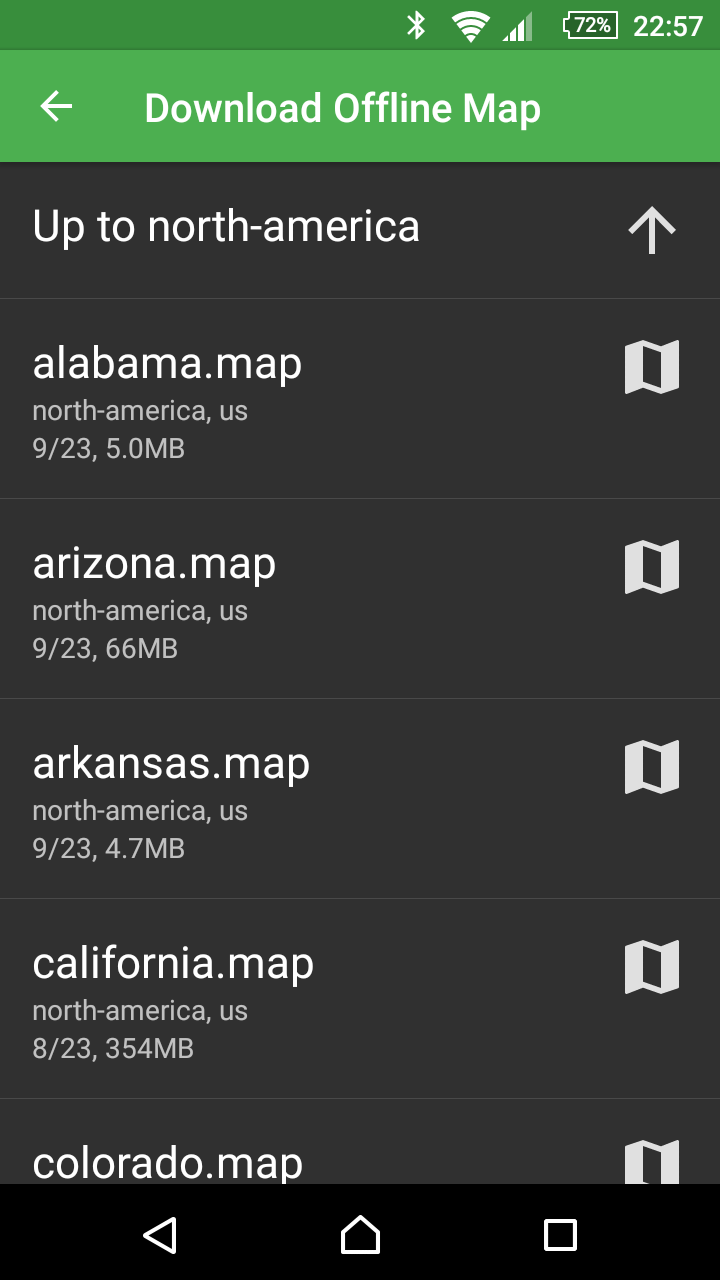This screenshot has width=720, height=1280.
Task: Open the arizona.map entry
Action: [x=360, y=599]
